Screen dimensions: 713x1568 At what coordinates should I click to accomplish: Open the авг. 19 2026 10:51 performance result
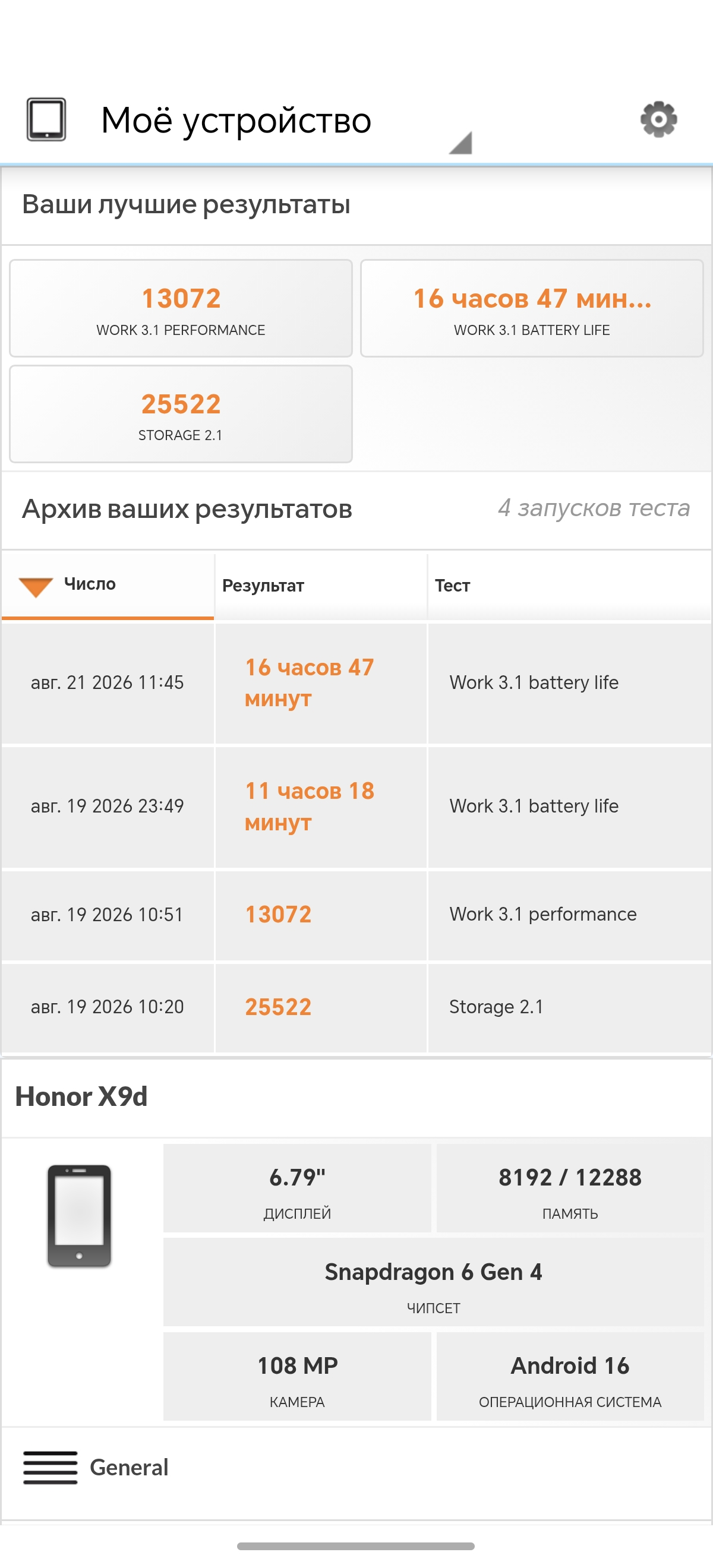(356, 915)
